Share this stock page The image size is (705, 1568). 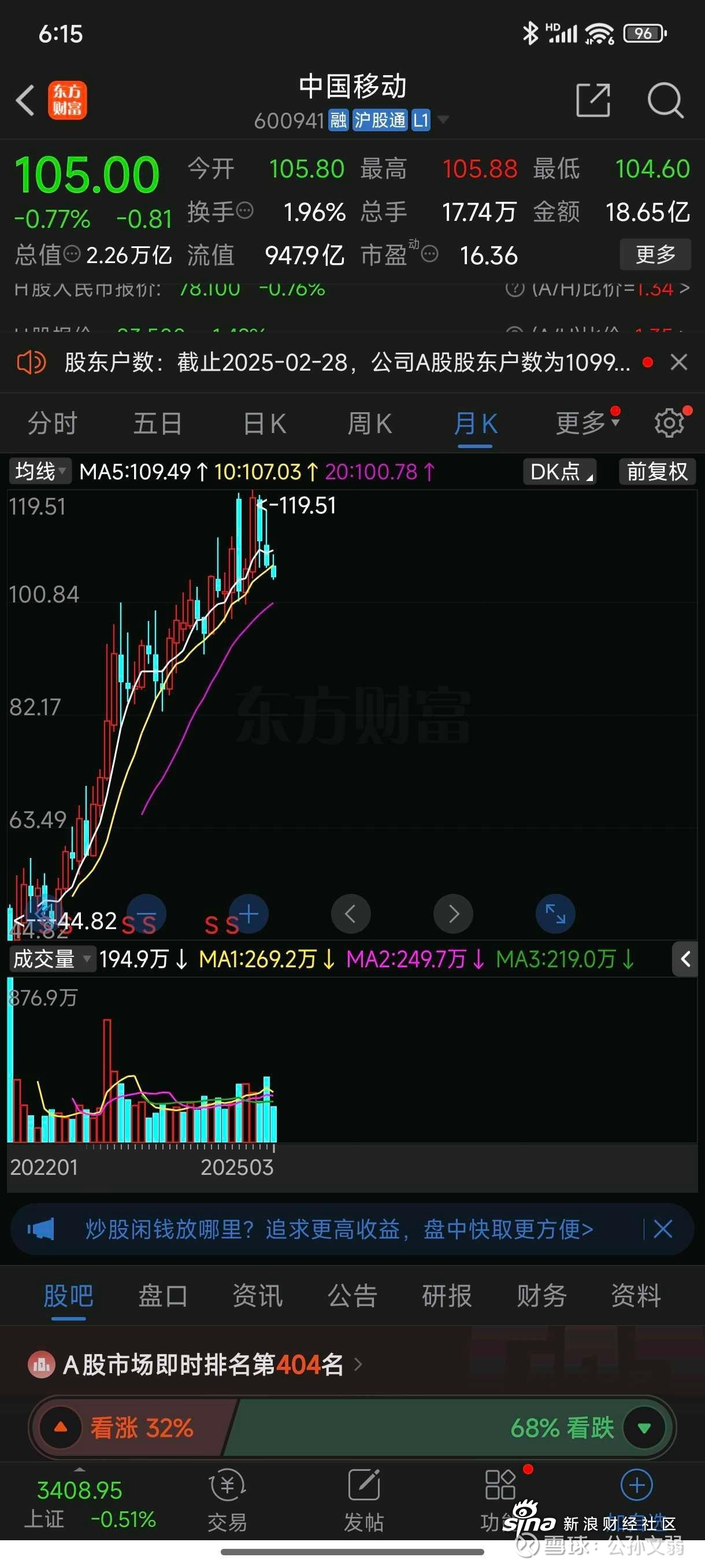coord(592,101)
